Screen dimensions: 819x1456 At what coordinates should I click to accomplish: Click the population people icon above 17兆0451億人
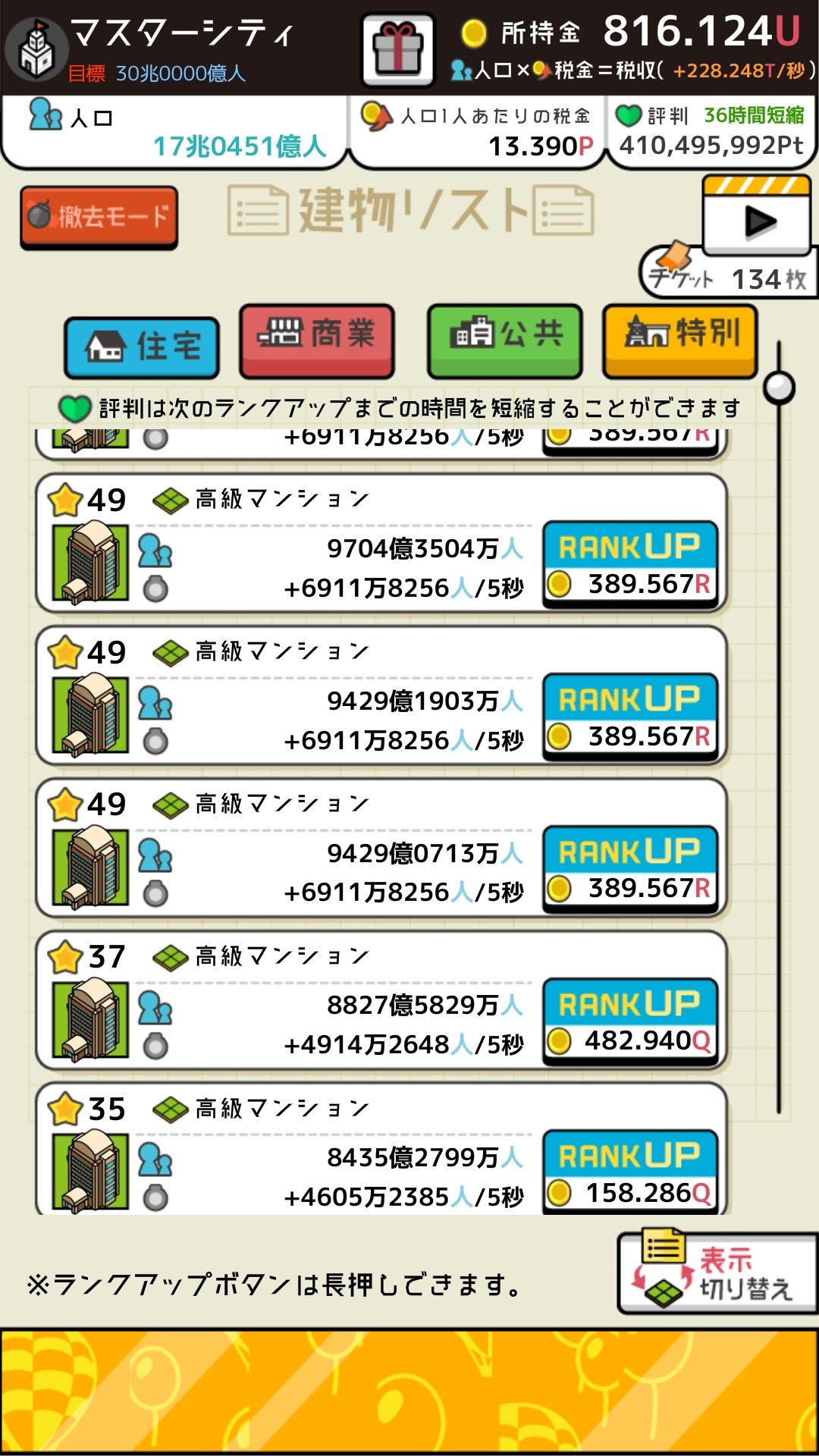pyautogui.click(x=45, y=115)
